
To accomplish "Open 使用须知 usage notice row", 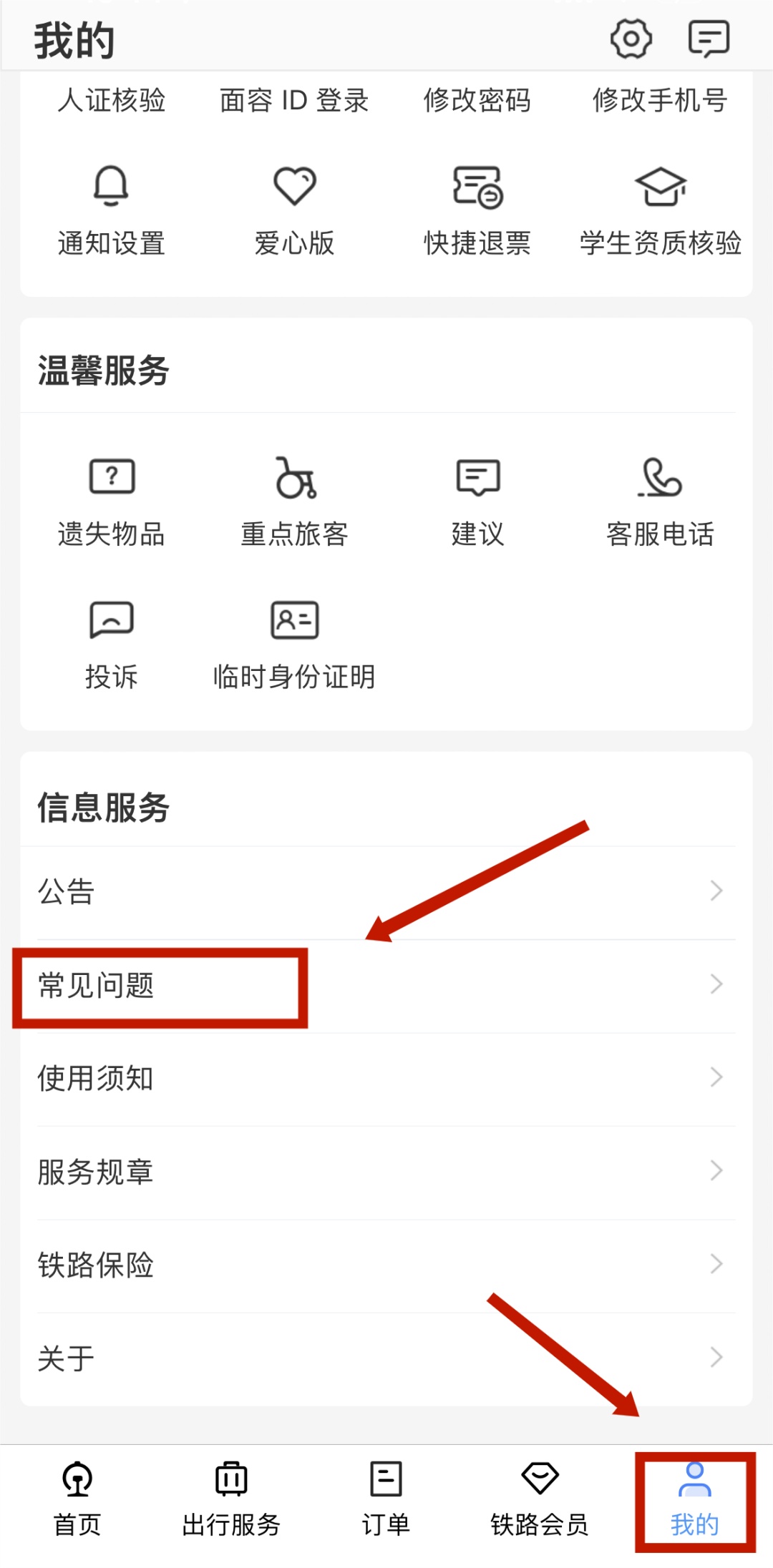I will click(x=386, y=1079).
